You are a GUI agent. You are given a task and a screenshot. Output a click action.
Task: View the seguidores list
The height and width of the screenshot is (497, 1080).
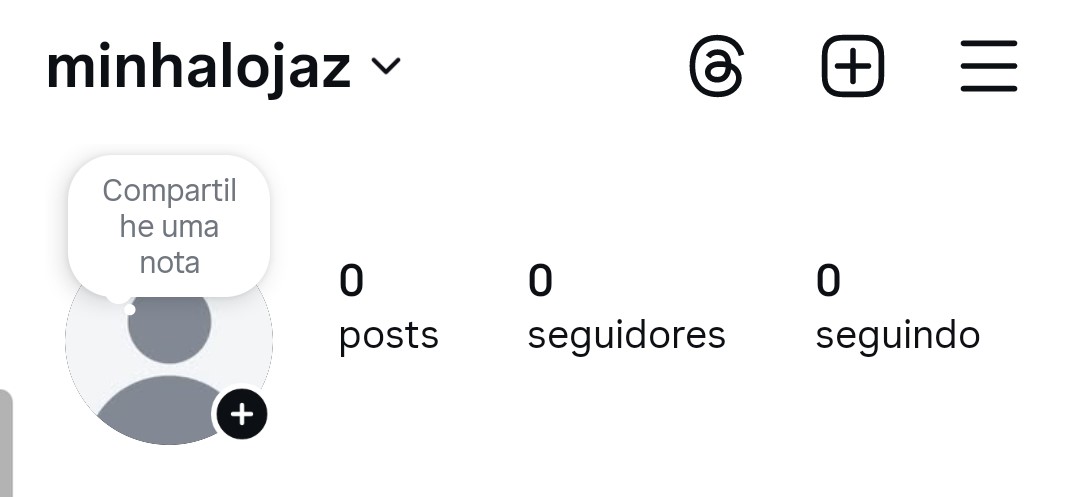pos(626,308)
